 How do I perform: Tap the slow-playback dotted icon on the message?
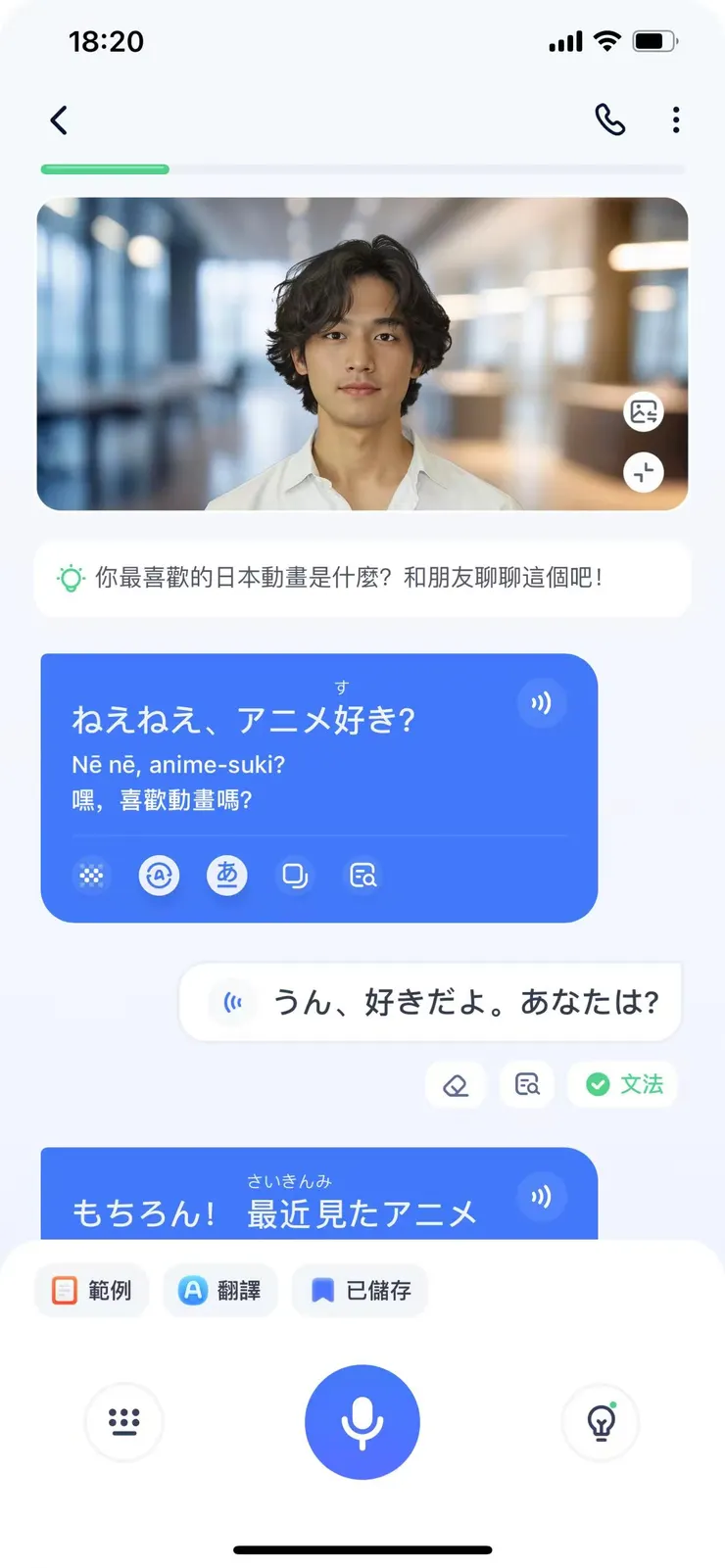click(92, 876)
